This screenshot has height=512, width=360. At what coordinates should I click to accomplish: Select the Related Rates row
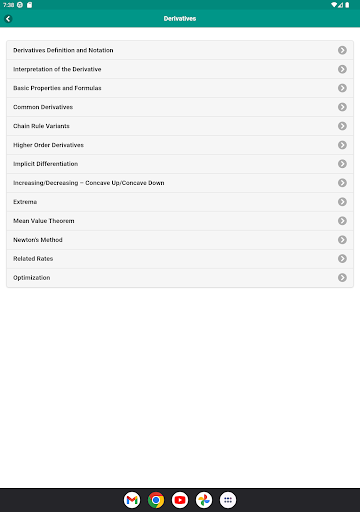(x=180, y=259)
